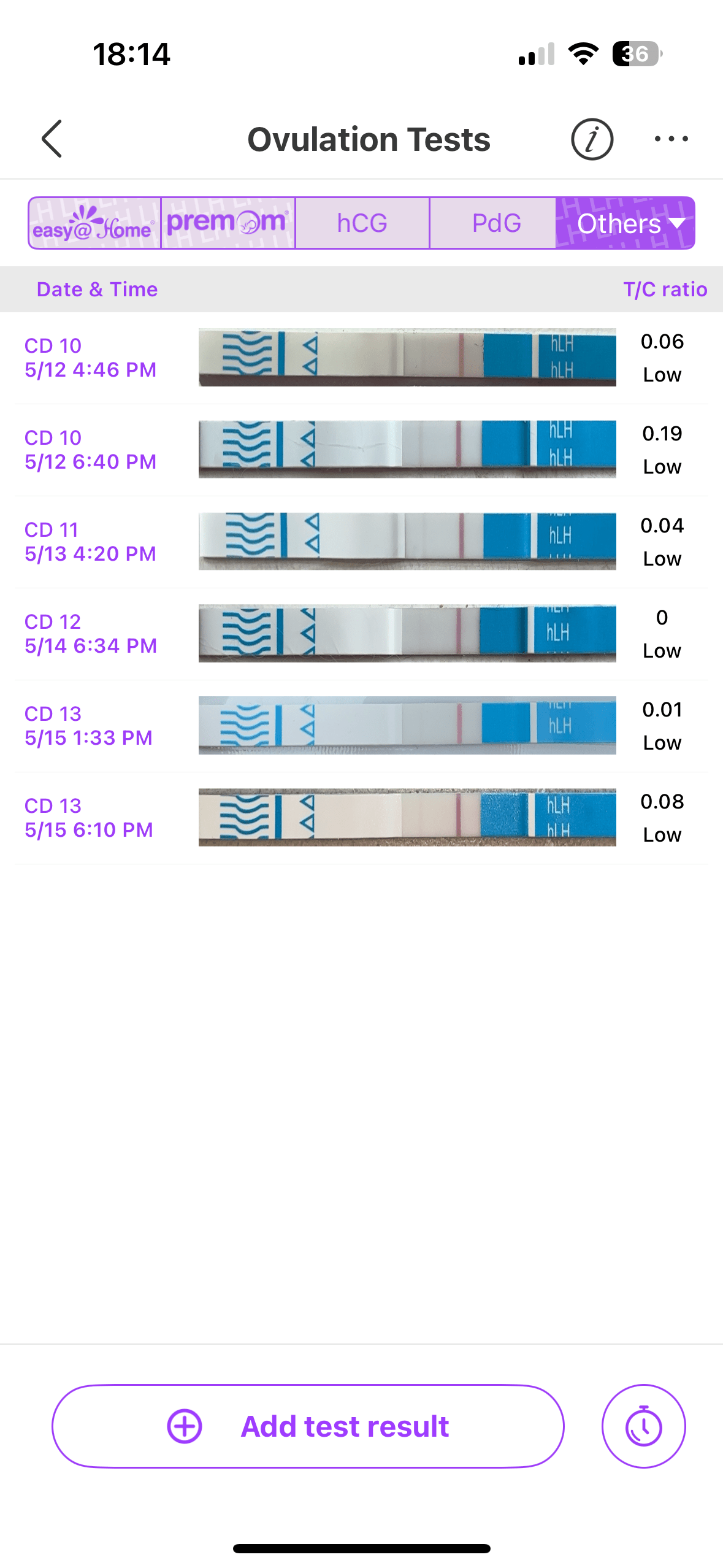Go back using the top-left arrow

52,139
